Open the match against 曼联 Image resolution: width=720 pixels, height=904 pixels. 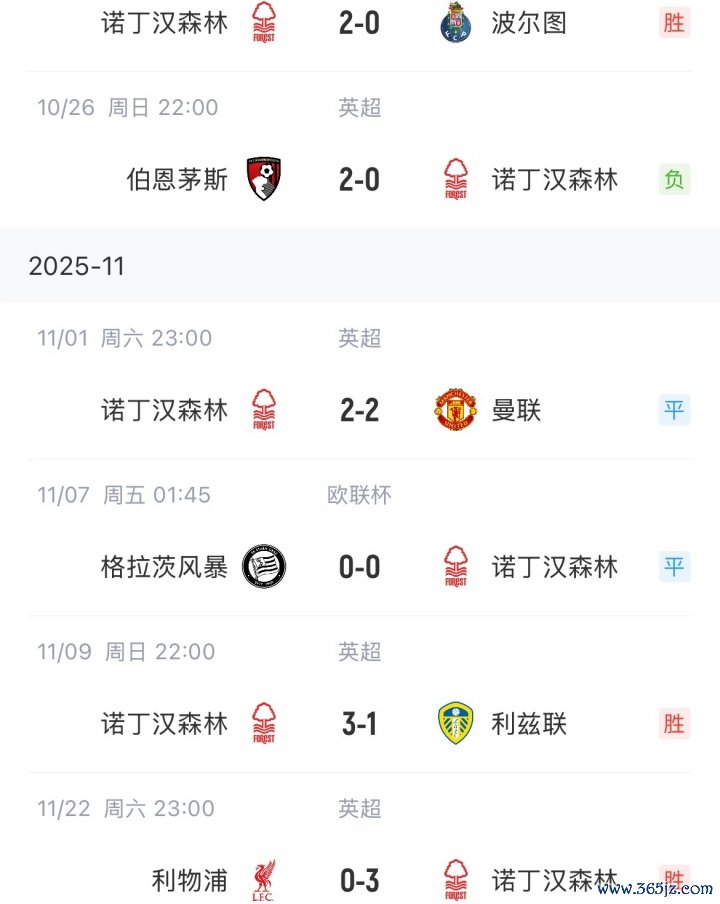359,410
